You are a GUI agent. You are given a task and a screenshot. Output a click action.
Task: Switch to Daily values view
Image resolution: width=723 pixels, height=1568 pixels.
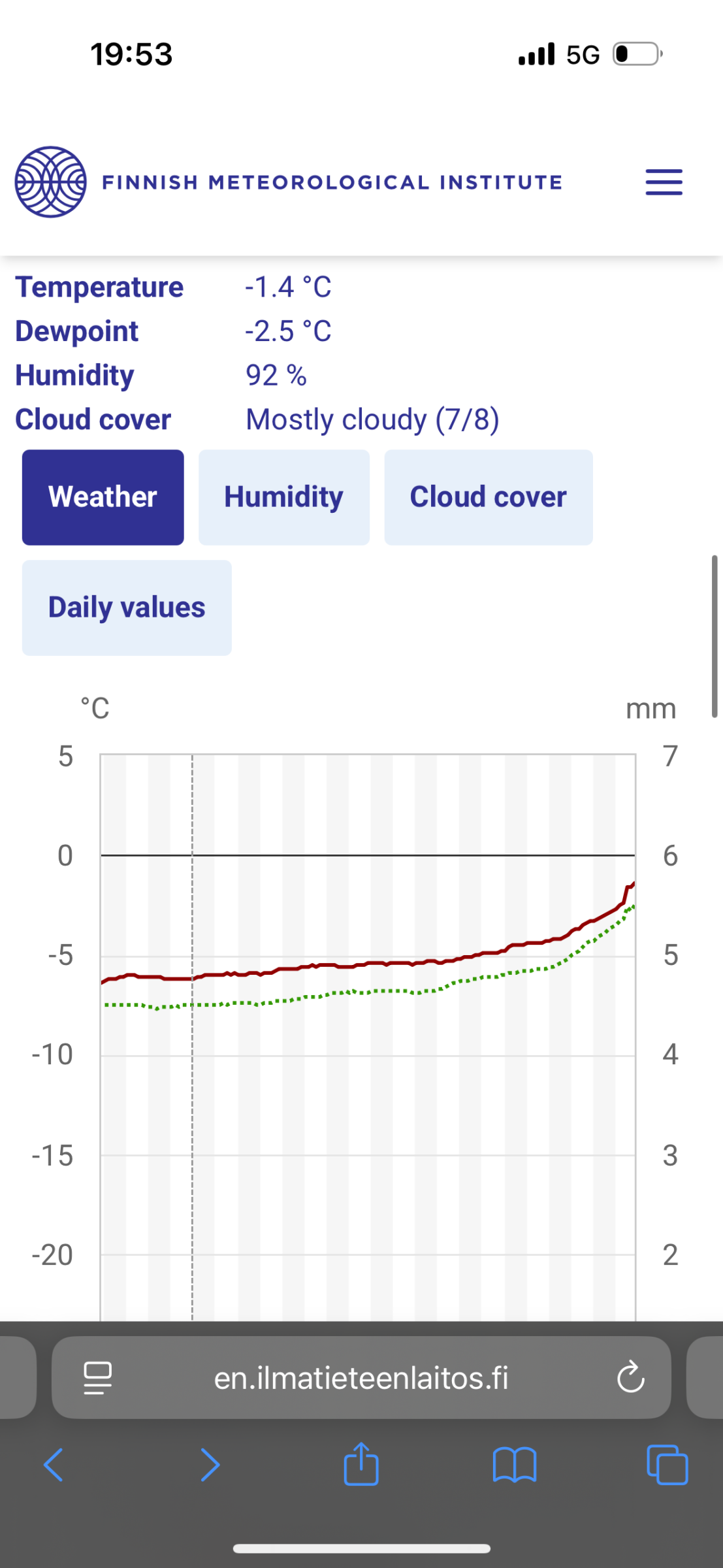(x=127, y=608)
